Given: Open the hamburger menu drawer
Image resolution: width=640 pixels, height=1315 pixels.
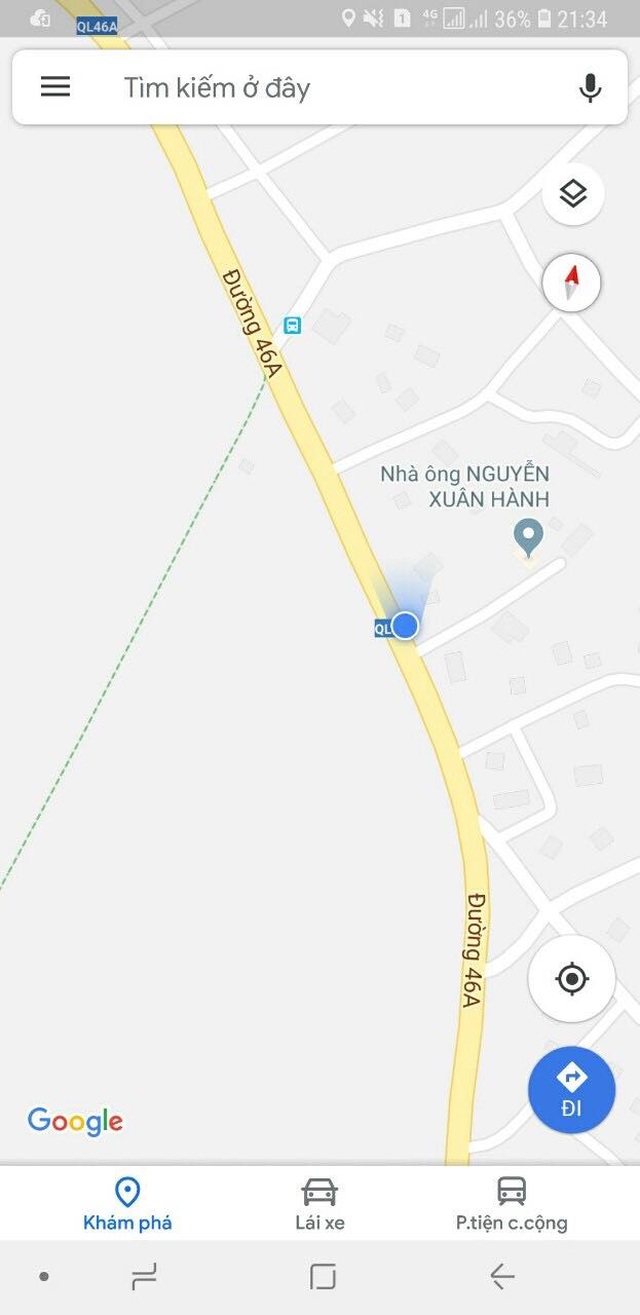Looking at the screenshot, I should point(55,87).
